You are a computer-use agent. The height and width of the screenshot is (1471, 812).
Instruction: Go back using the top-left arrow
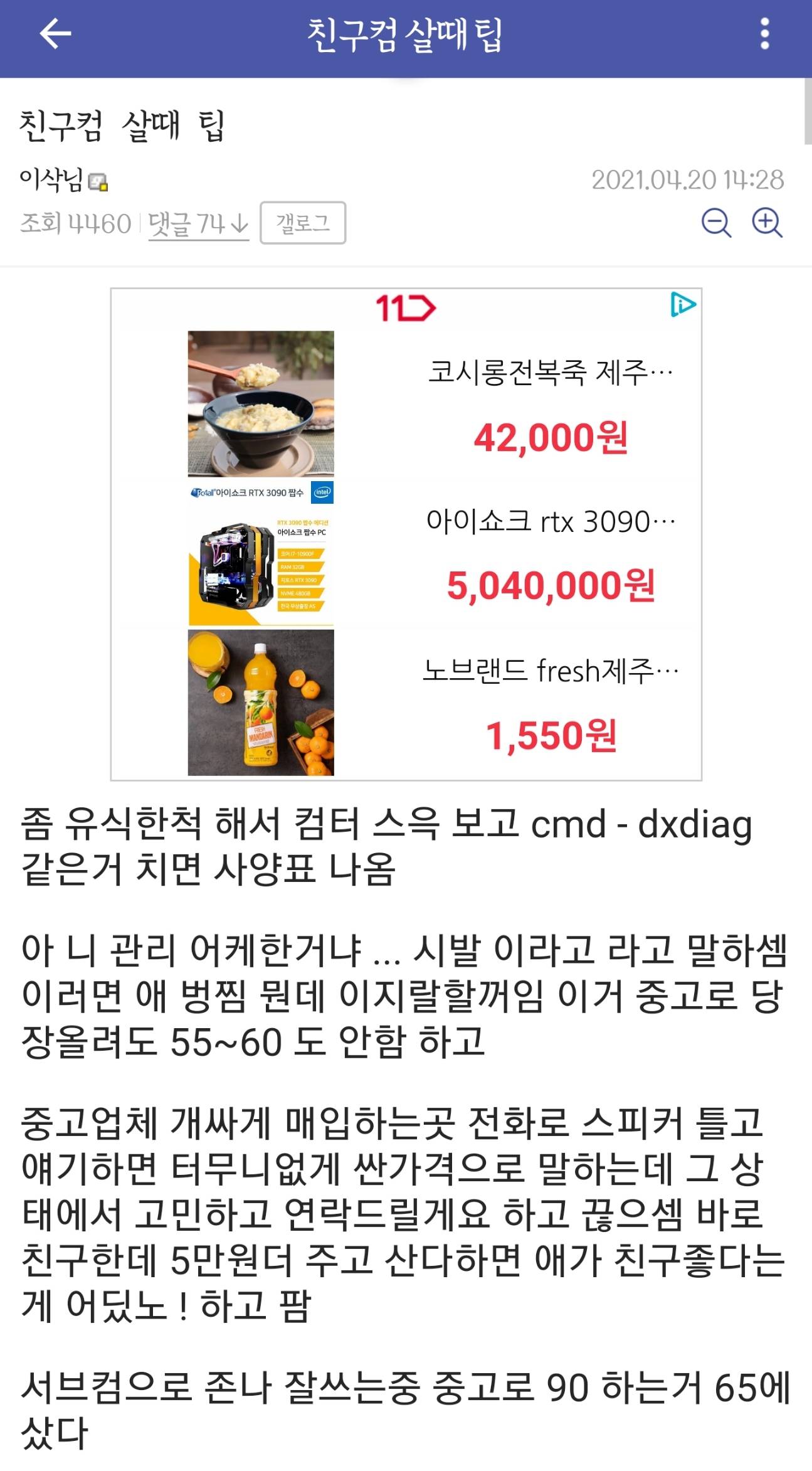click(x=55, y=34)
